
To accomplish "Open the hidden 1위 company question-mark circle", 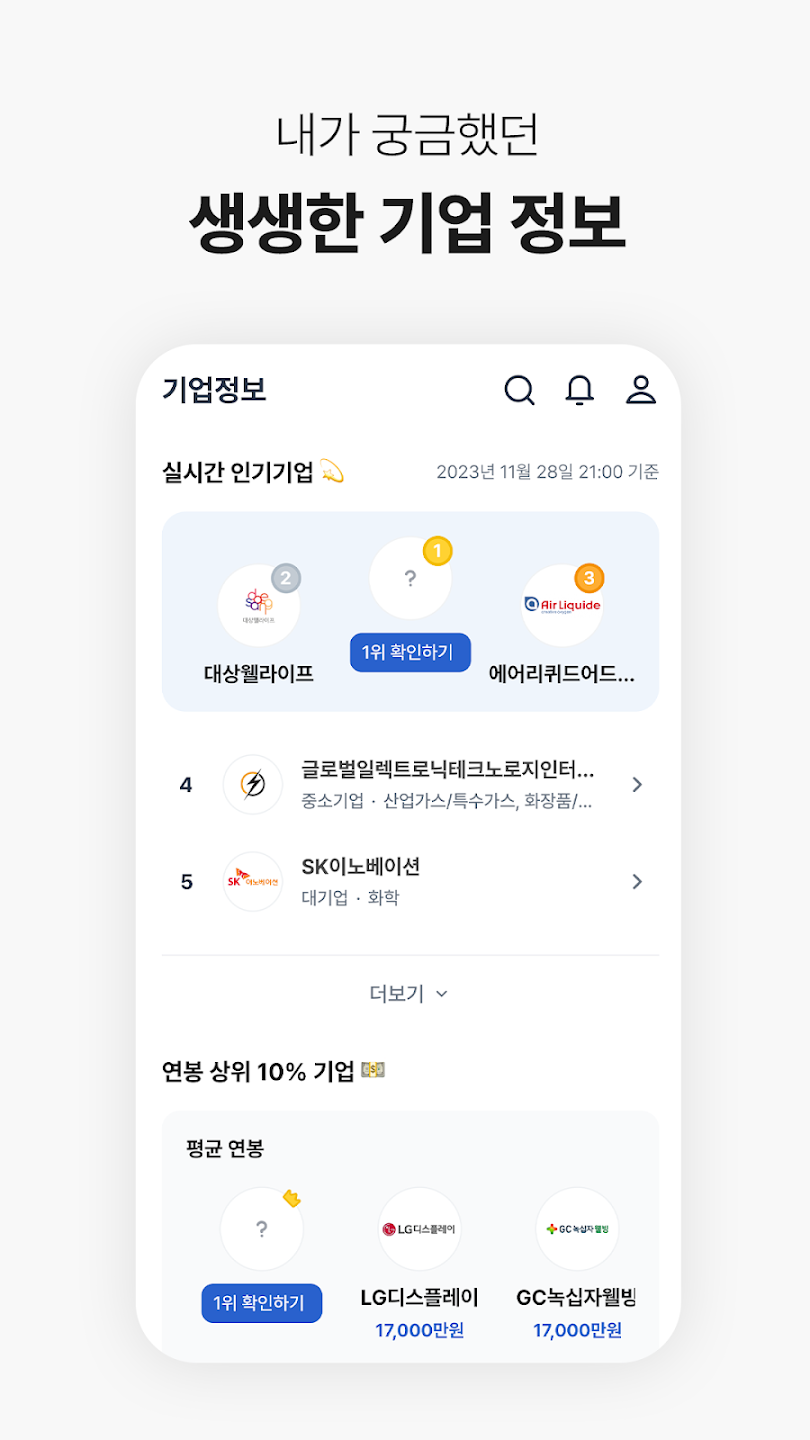I will (410, 577).
